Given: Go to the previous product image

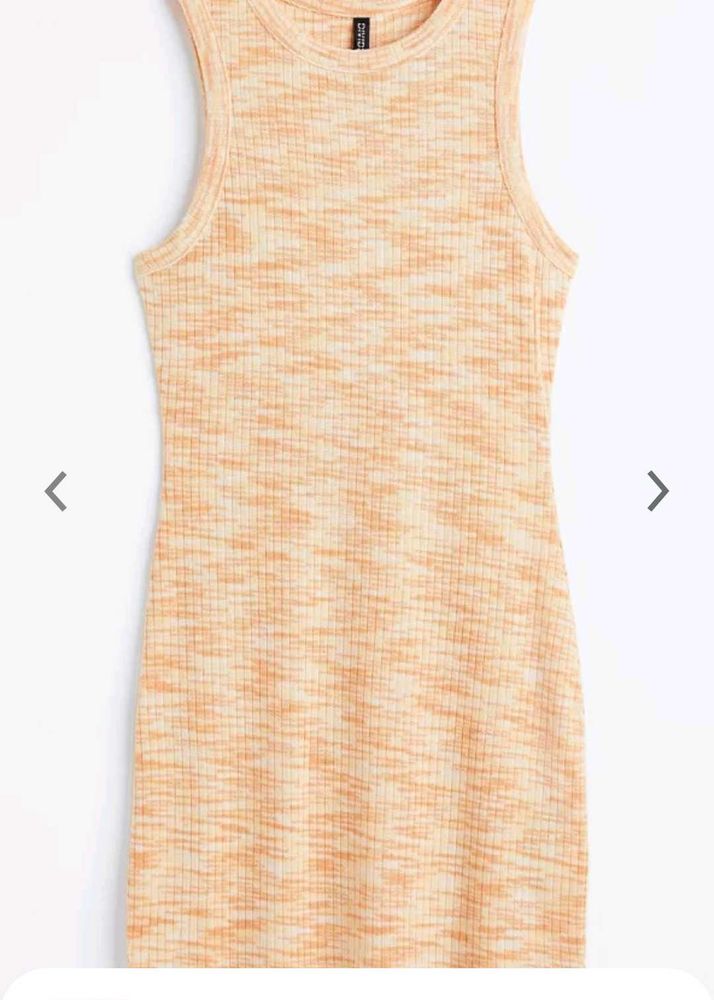Looking at the screenshot, I should pos(56,491).
